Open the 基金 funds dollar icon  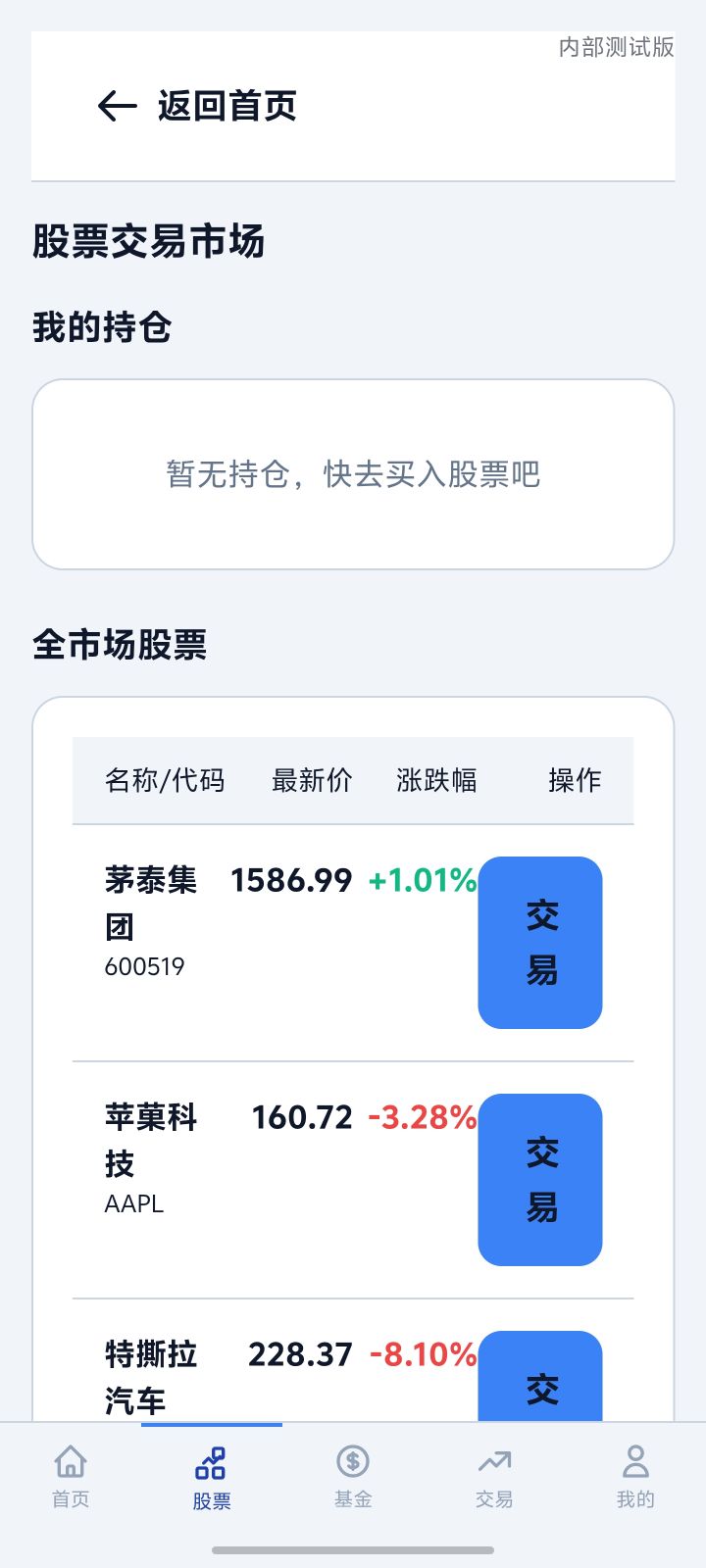pyautogui.click(x=352, y=1461)
